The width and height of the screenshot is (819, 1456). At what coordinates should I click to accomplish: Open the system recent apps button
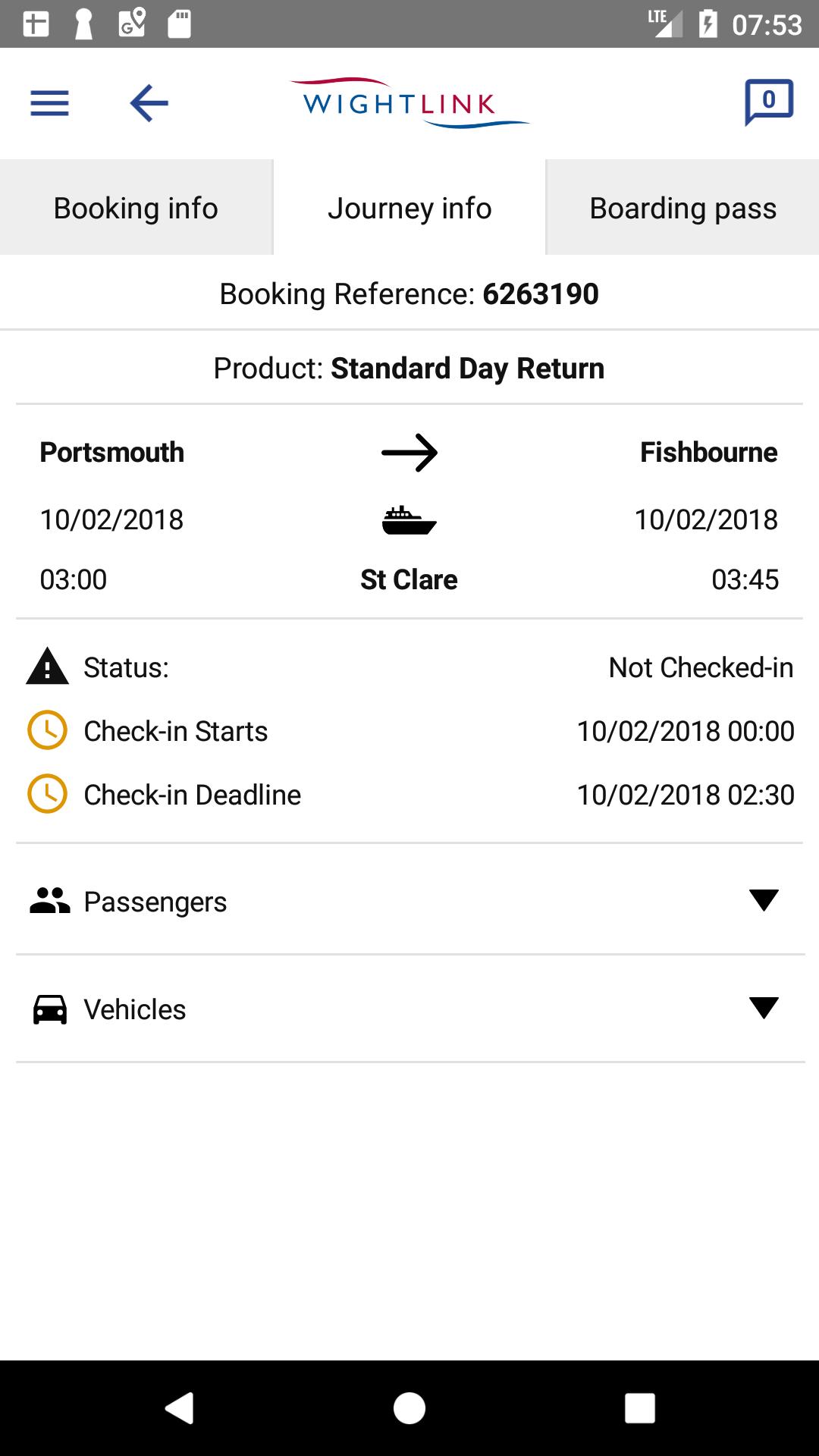(x=639, y=1408)
